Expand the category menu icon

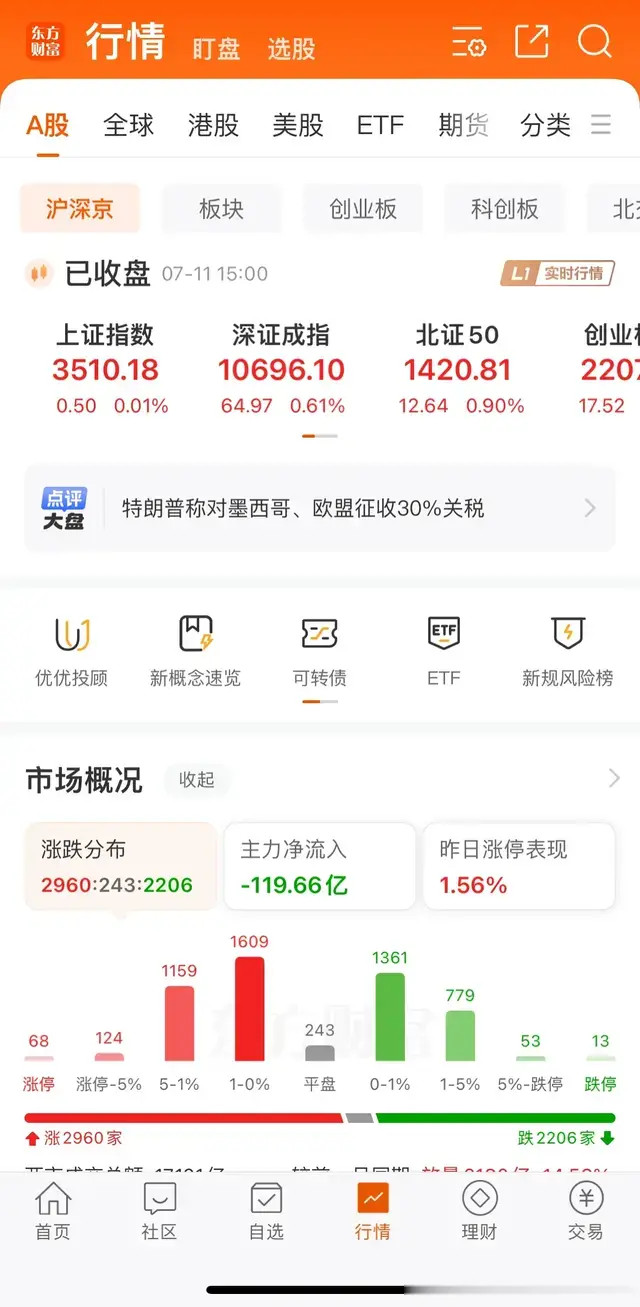[601, 125]
